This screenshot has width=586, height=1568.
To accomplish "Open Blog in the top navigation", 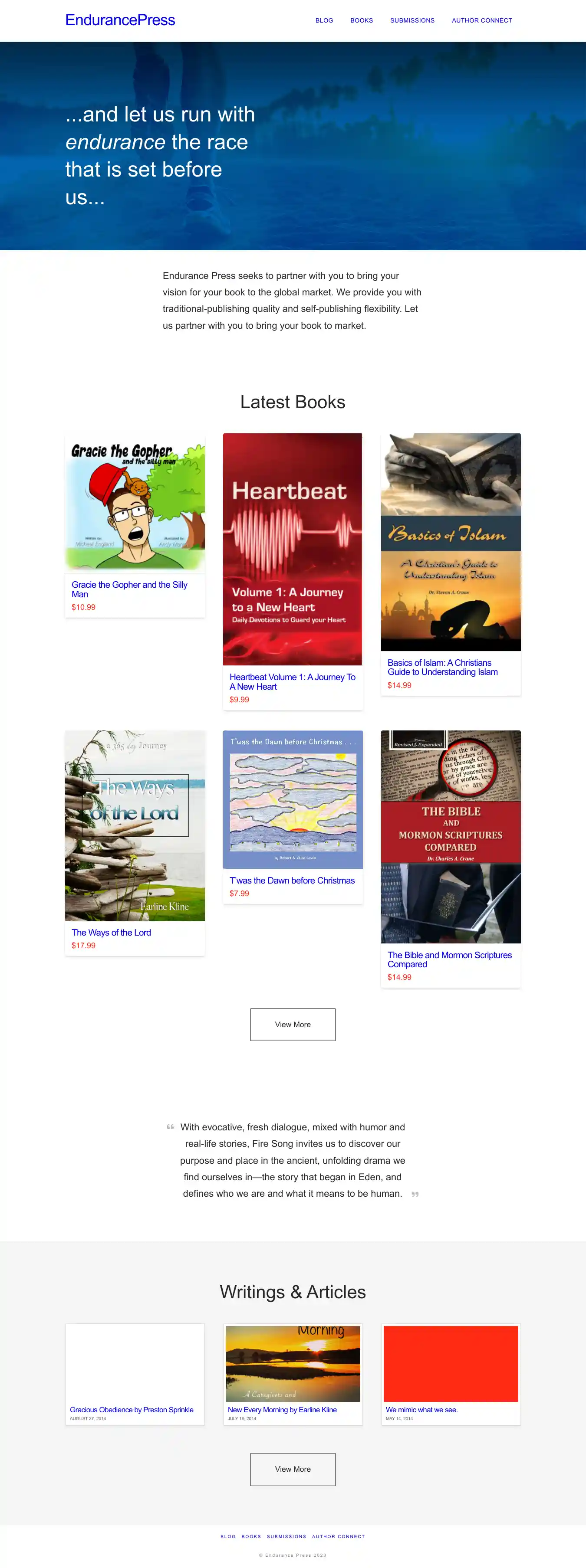I will point(324,21).
